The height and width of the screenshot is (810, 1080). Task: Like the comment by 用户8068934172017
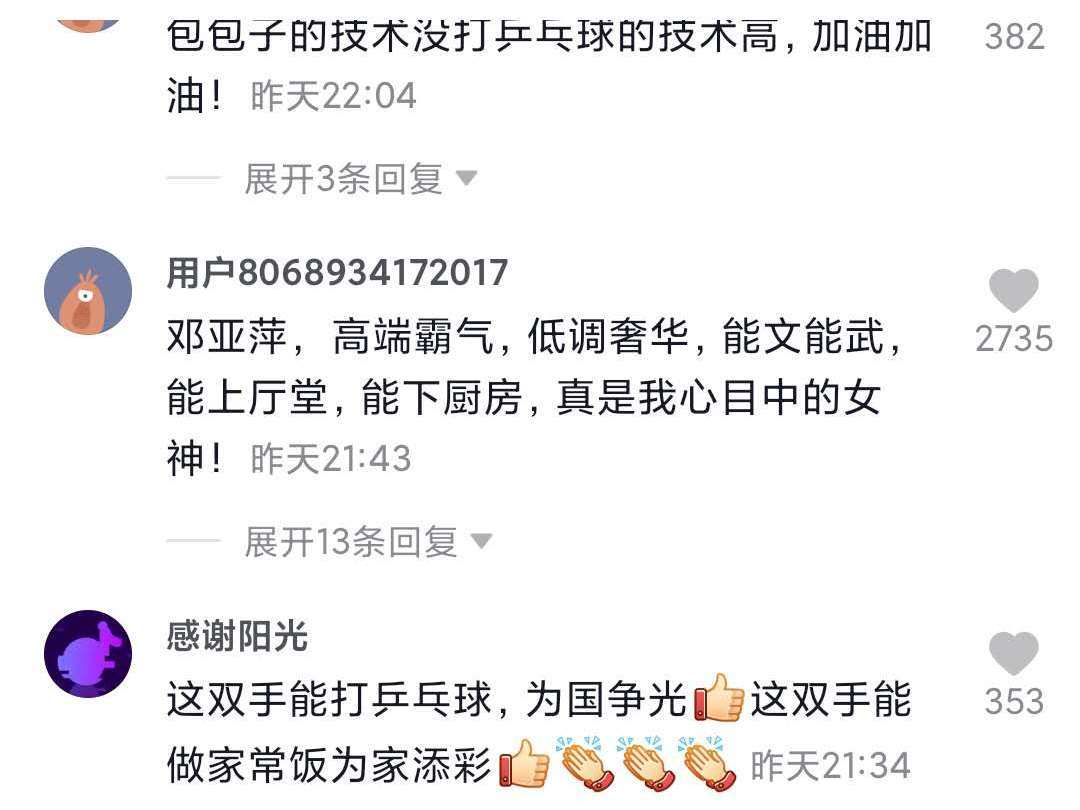coord(1013,293)
